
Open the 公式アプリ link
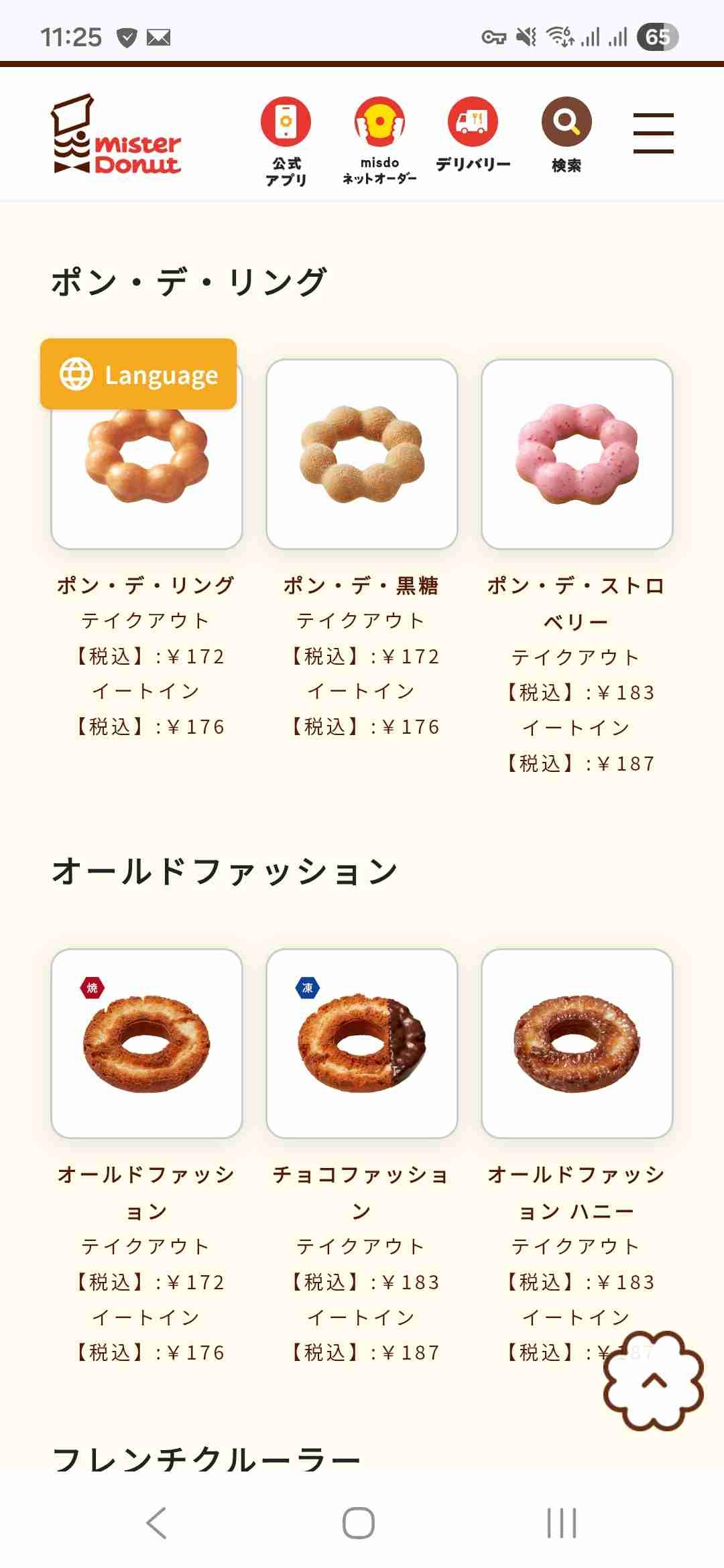286,141
